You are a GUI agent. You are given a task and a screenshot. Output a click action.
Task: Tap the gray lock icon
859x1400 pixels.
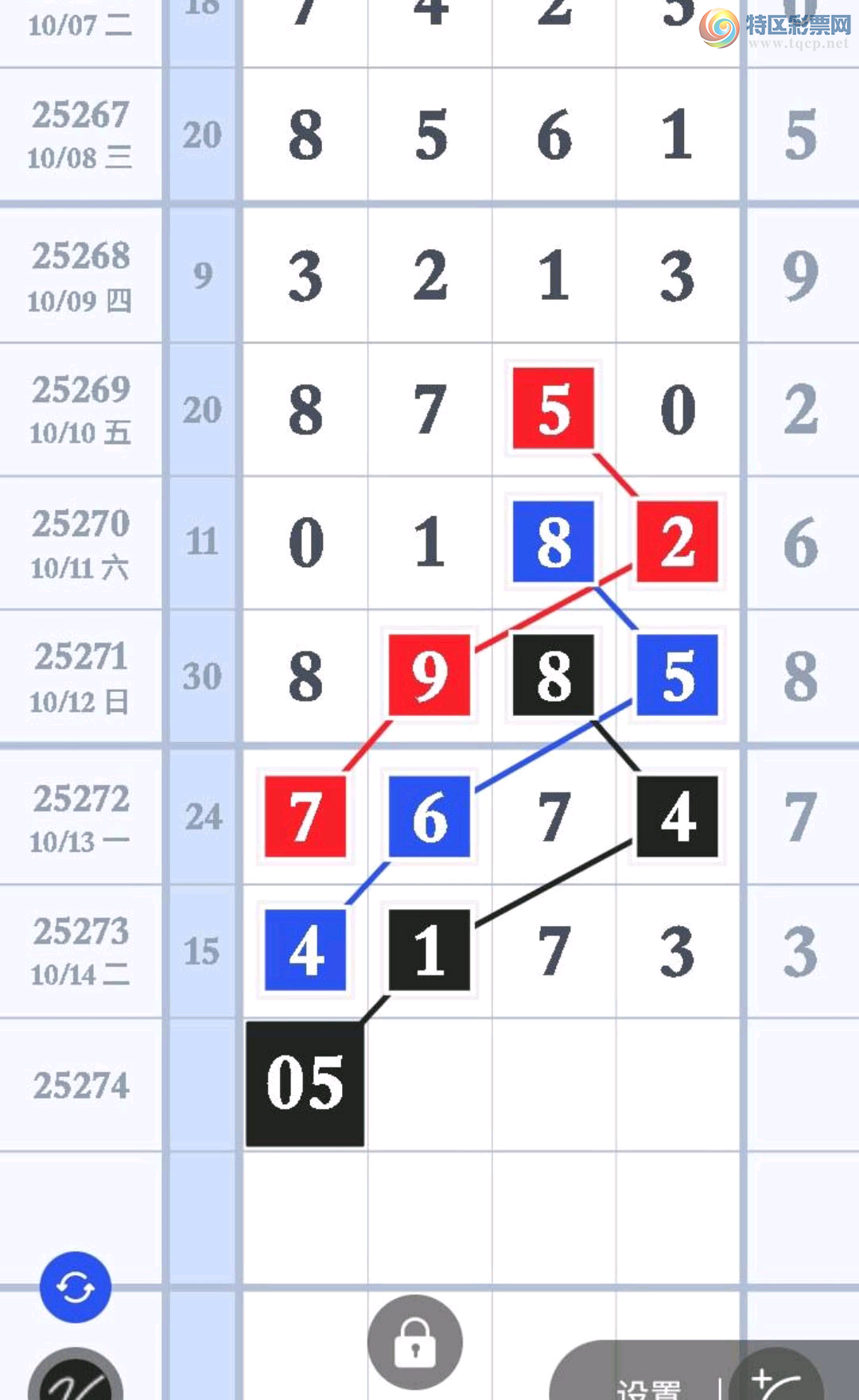(x=414, y=1342)
